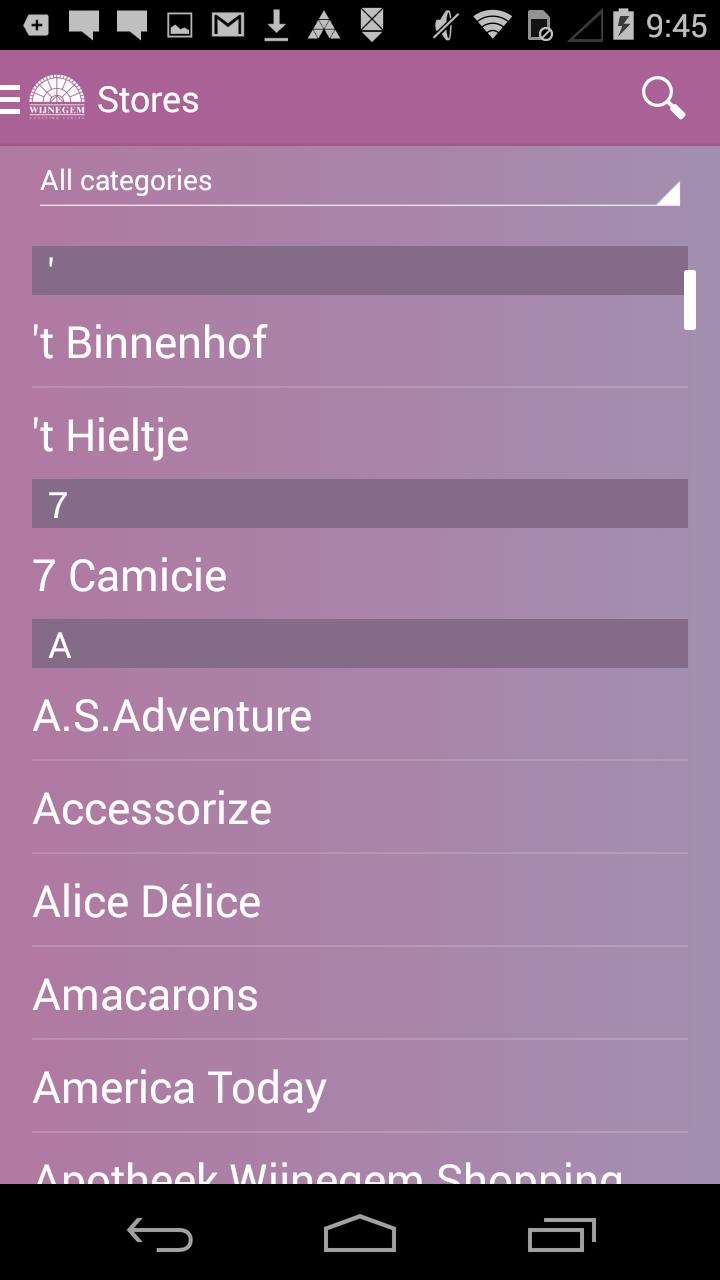This screenshot has width=720, height=1280.
Task: Select Alice Délice from the list
Action: [x=360, y=901]
